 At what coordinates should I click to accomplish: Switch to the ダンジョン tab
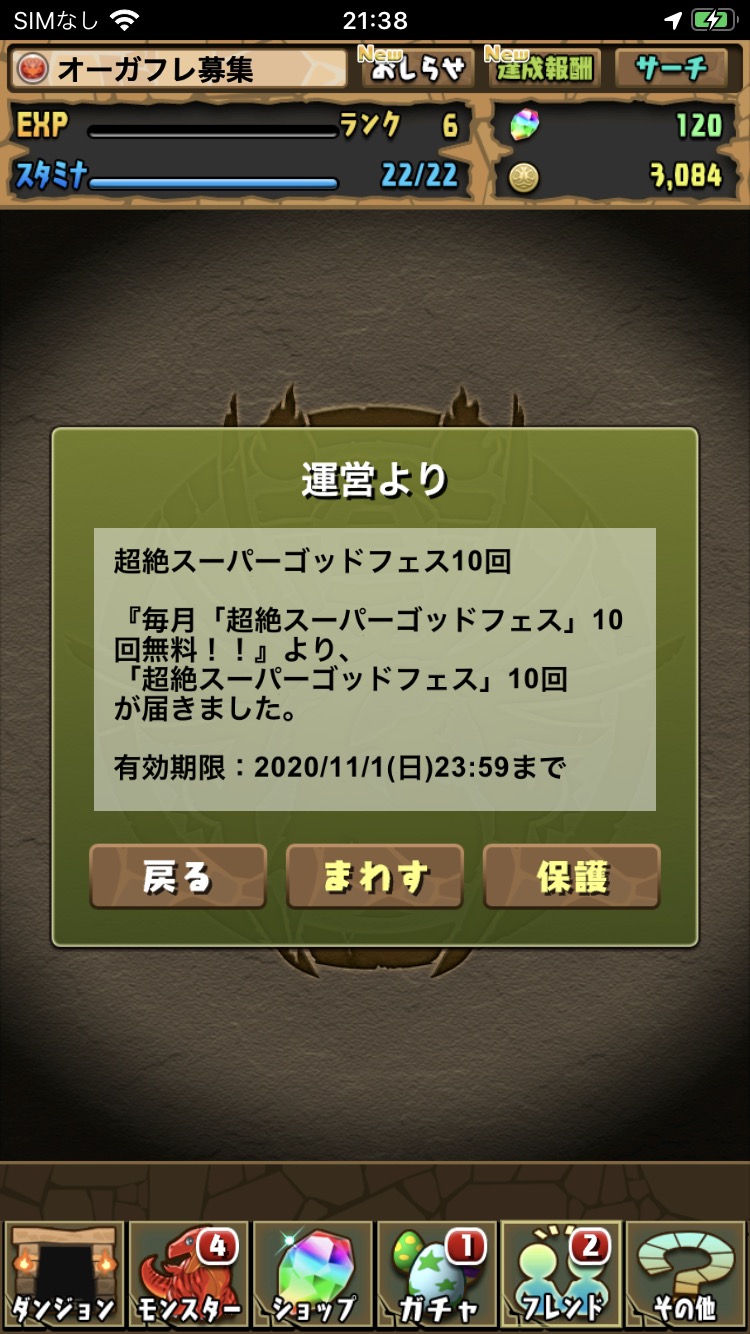tap(64, 1274)
